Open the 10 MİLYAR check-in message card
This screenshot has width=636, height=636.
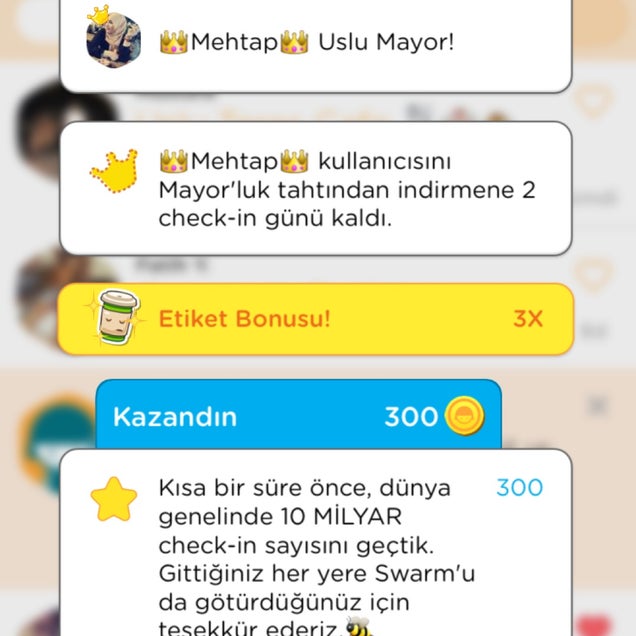[x=315, y=545]
